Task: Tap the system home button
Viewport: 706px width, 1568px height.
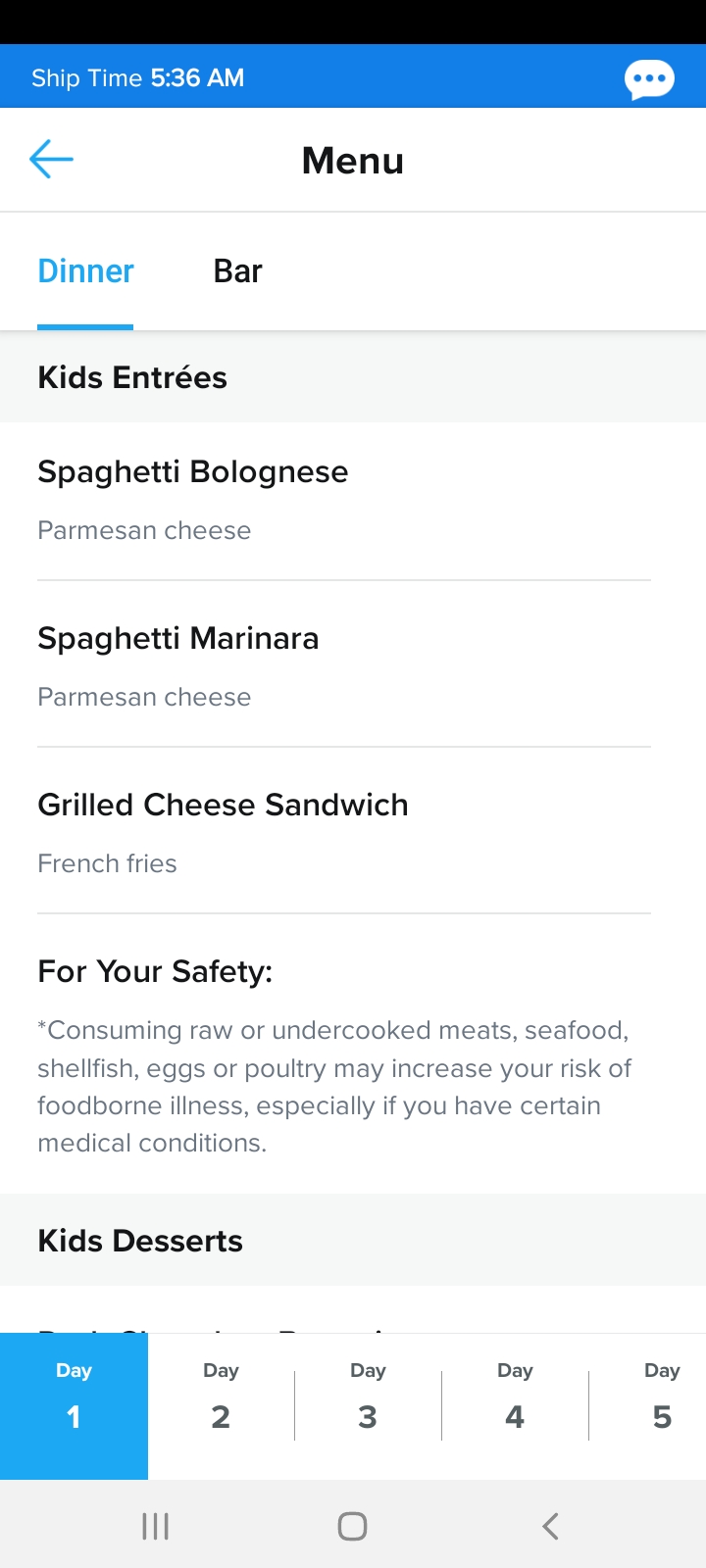Action: tap(352, 1526)
